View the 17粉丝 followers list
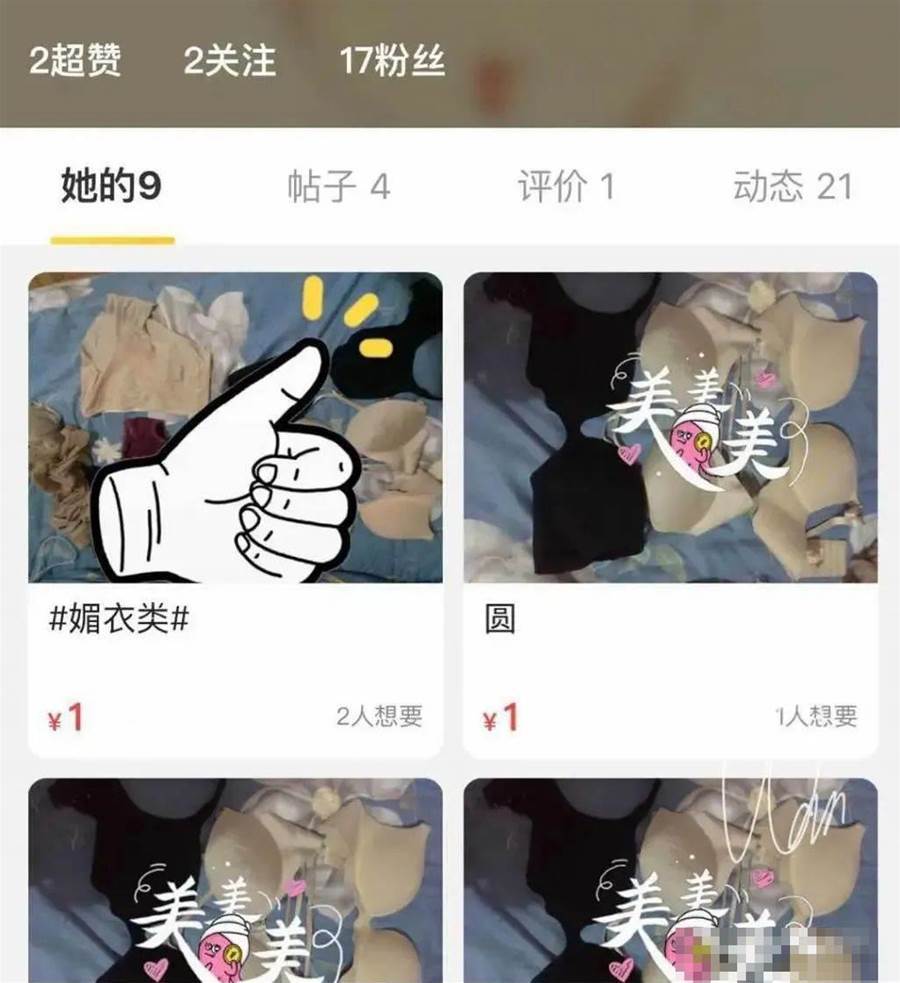 click(393, 62)
